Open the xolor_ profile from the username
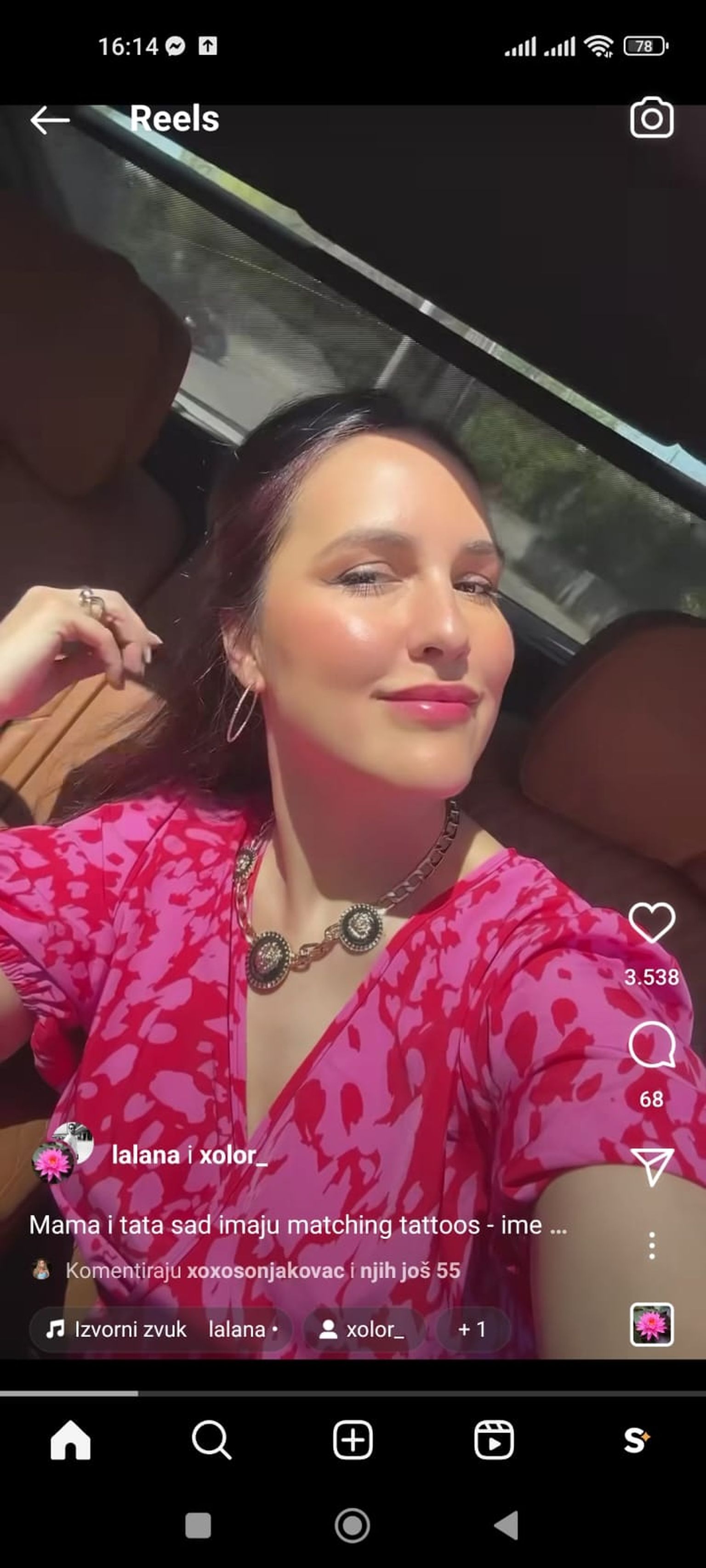This screenshot has width=706, height=1568. (233, 1155)
